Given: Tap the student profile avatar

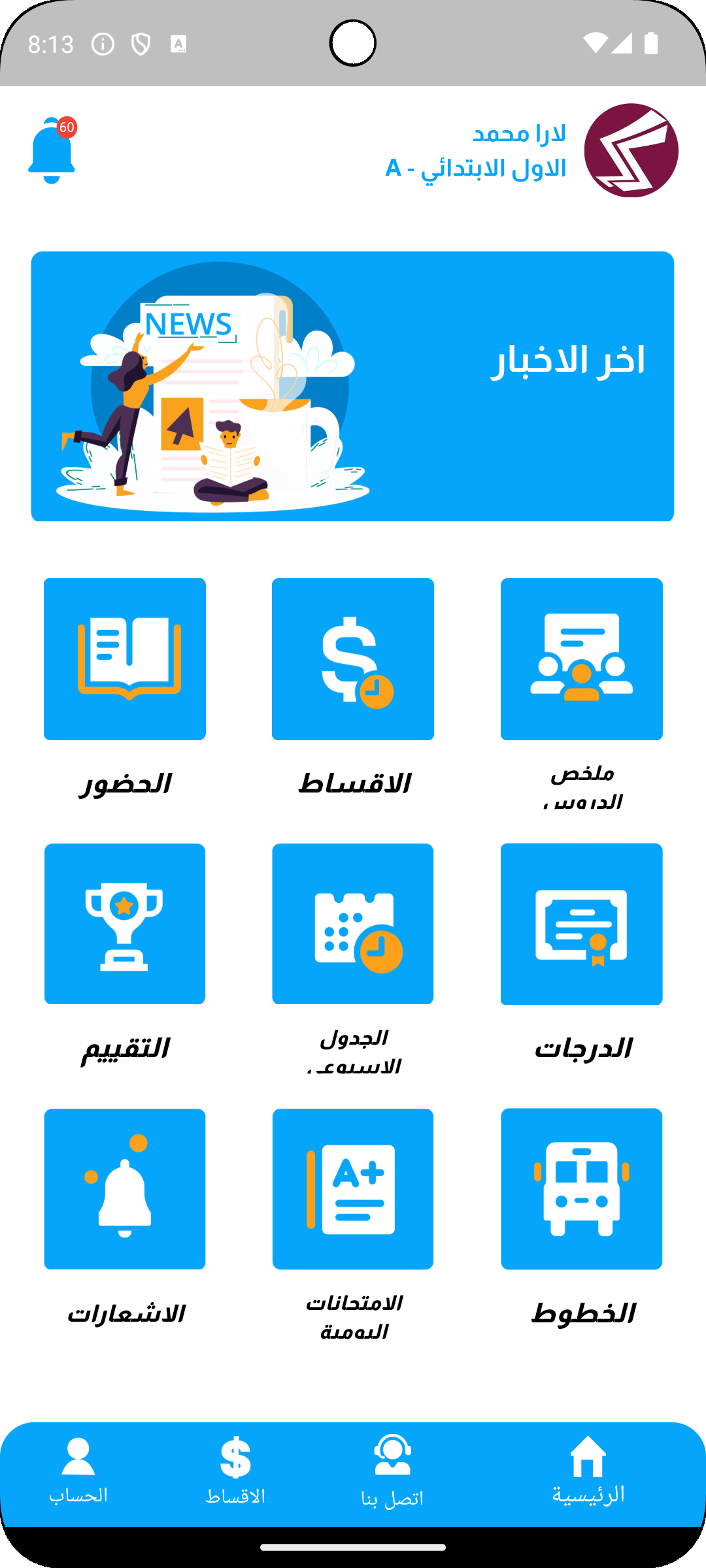Looking at the screenshot, I should click(x=631, y=150).
